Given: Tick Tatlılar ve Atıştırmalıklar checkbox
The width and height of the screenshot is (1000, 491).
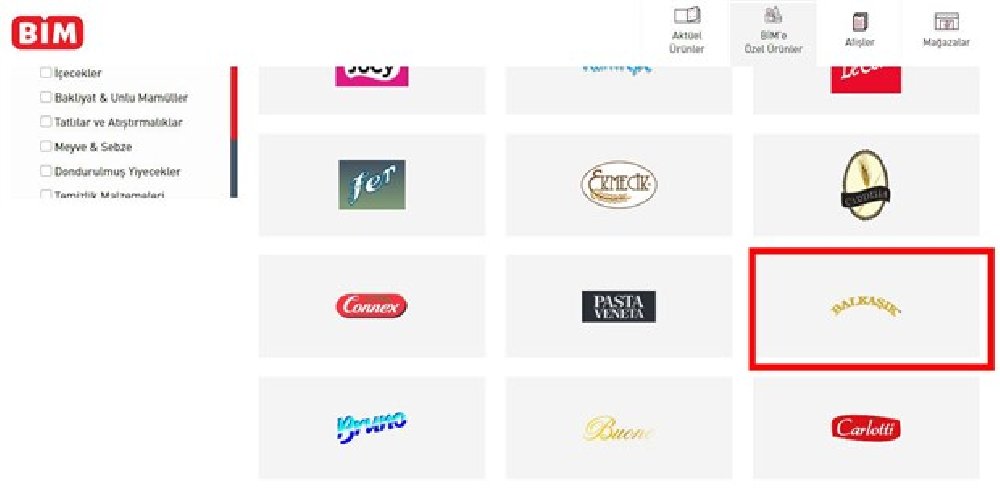Looking at the screenshot, I should pyautogui.click(x=45, y=122).
